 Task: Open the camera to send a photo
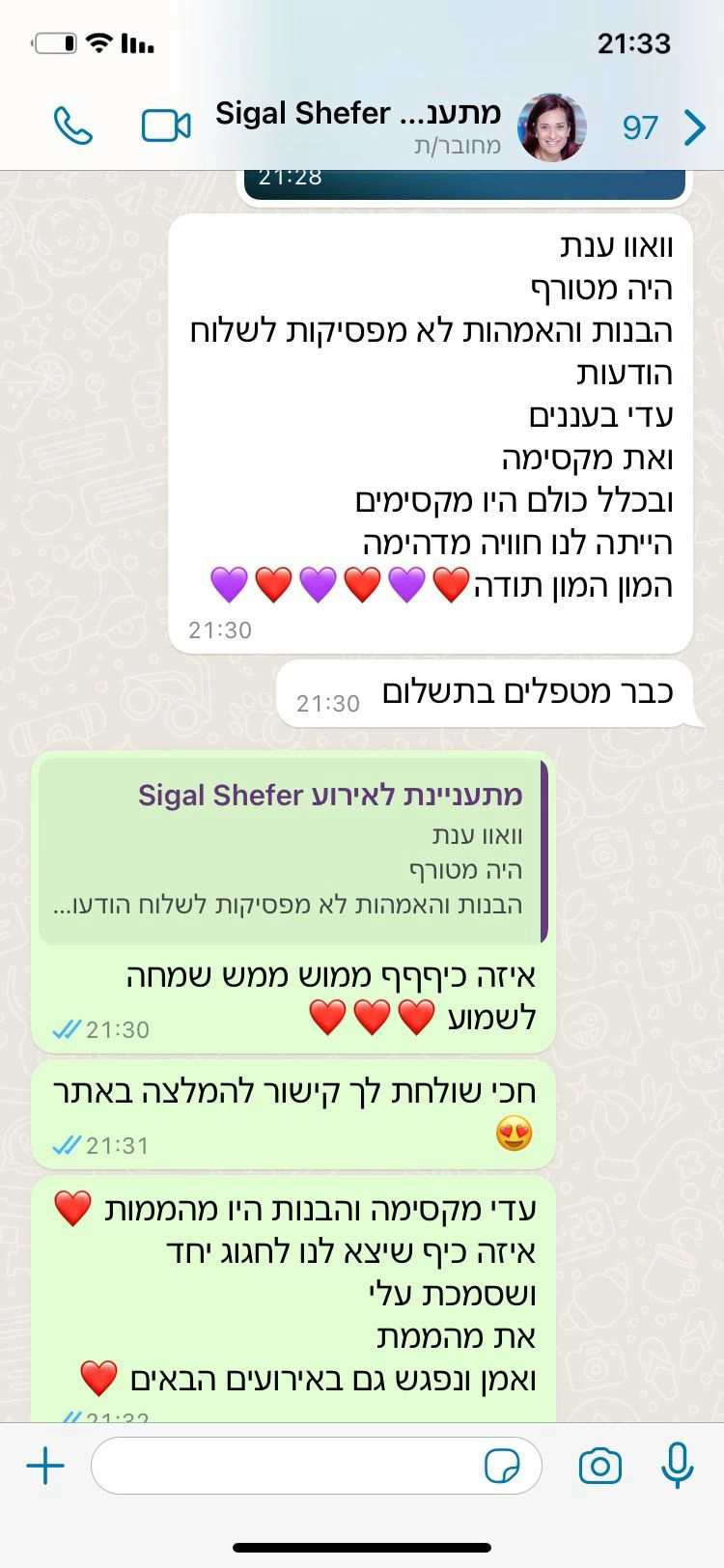tap(599, 1467)
